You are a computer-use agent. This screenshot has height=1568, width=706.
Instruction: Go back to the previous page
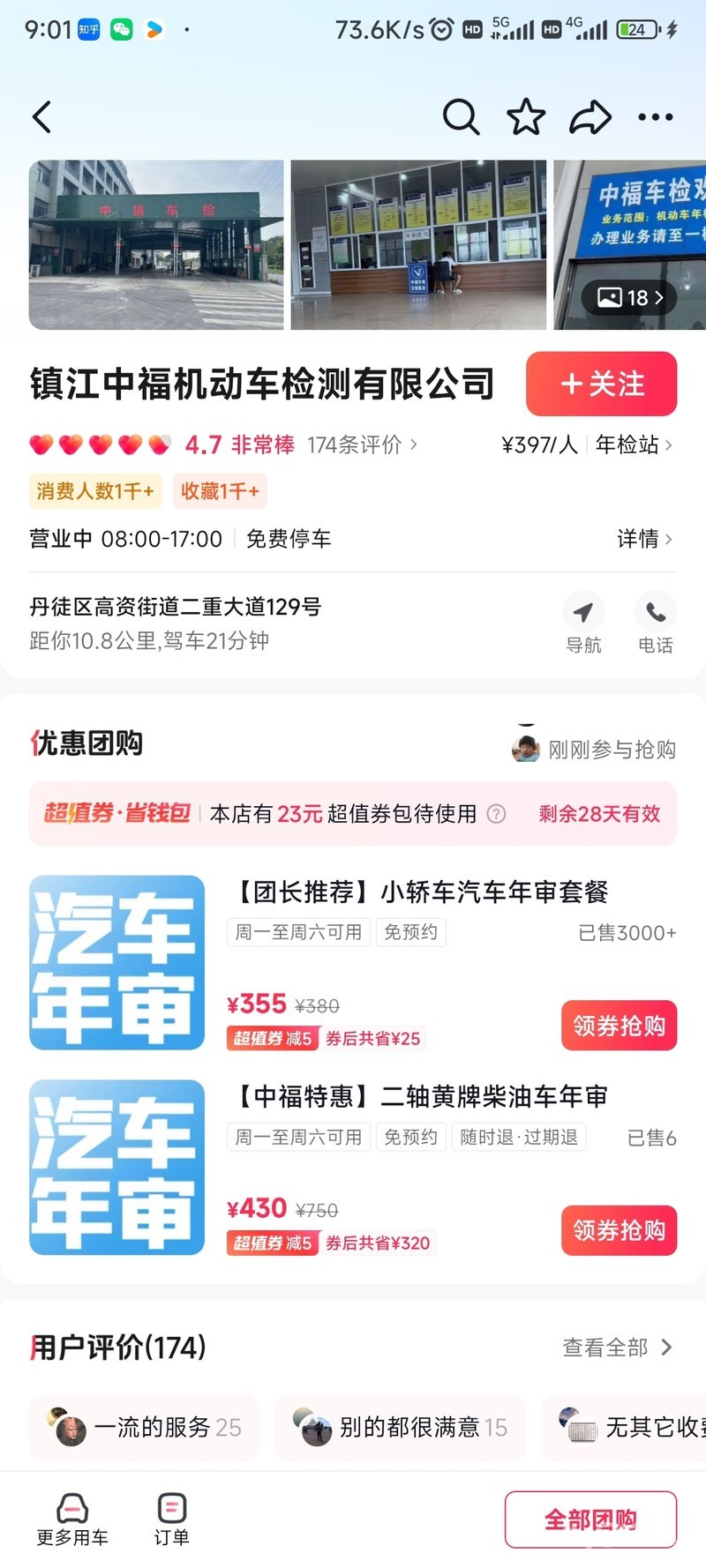point(41,117)
